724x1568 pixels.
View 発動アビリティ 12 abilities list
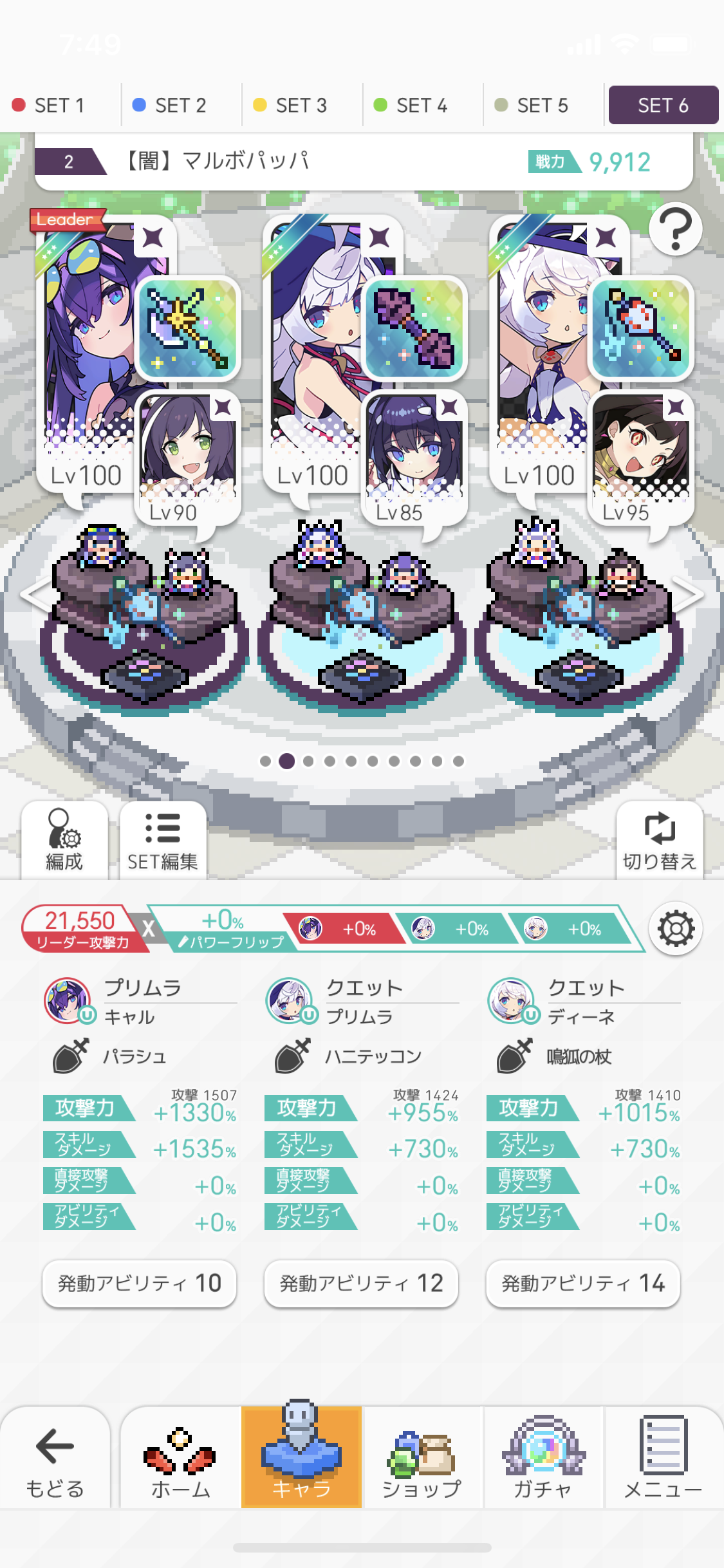(x=361, y=1283)
